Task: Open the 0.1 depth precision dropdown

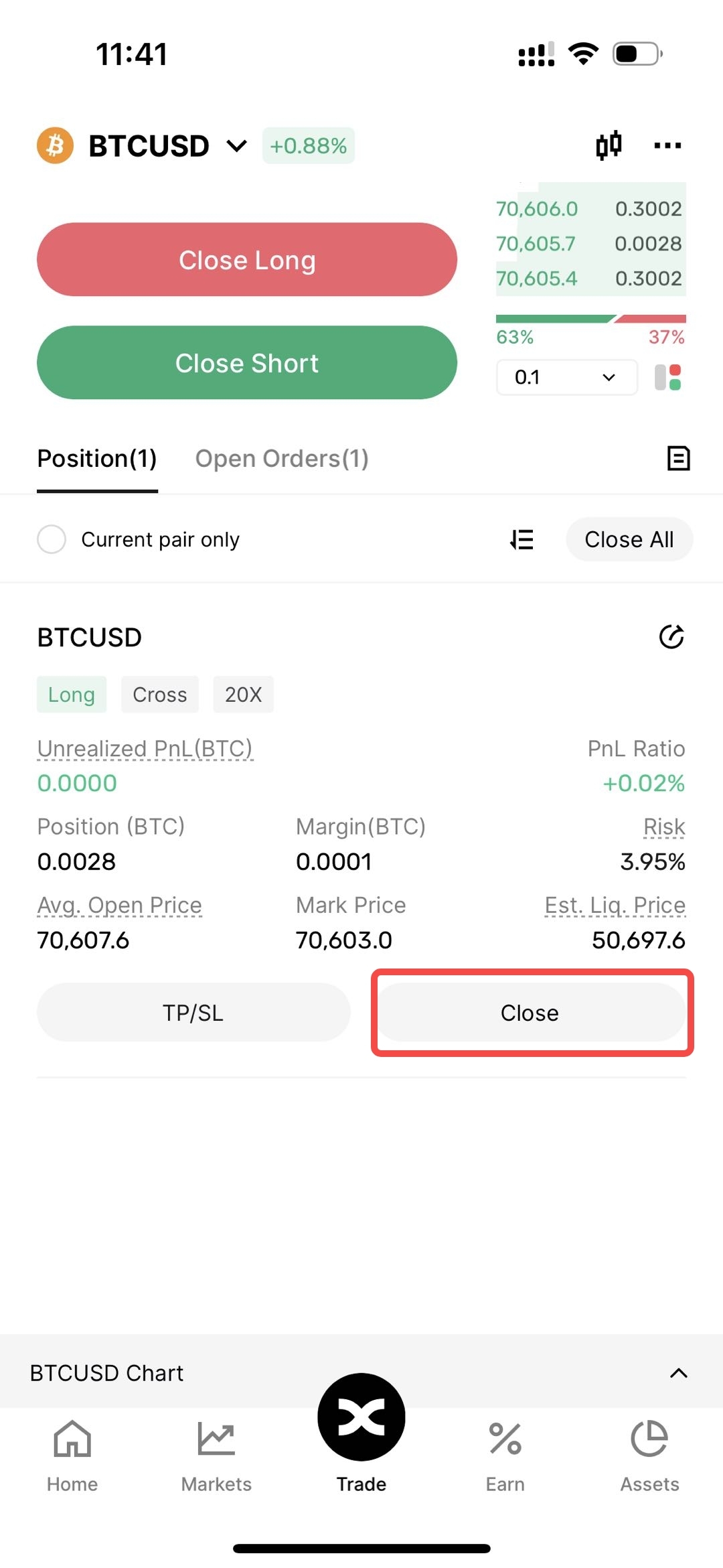Action: [x=566, y=377]
